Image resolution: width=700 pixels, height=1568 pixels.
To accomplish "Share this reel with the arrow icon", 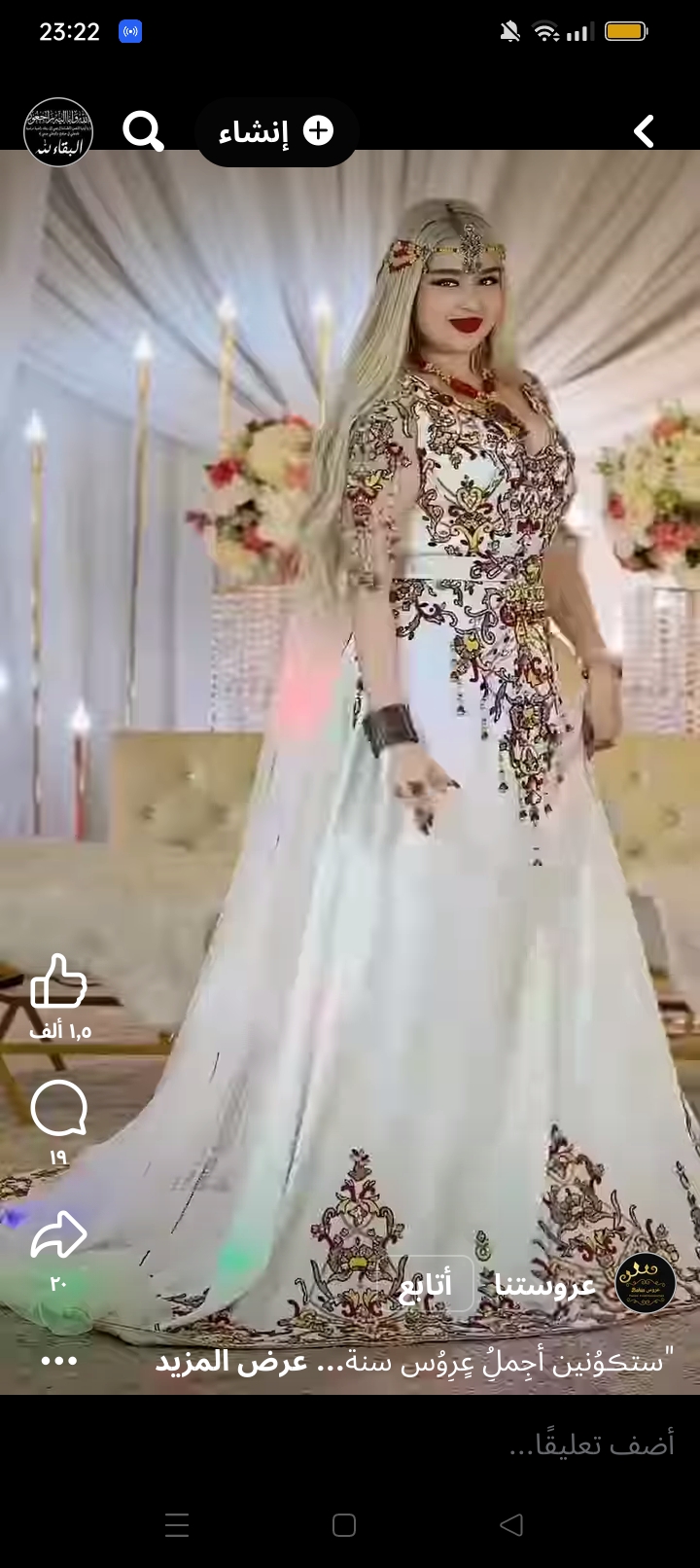I will [x=59, y=1235].
